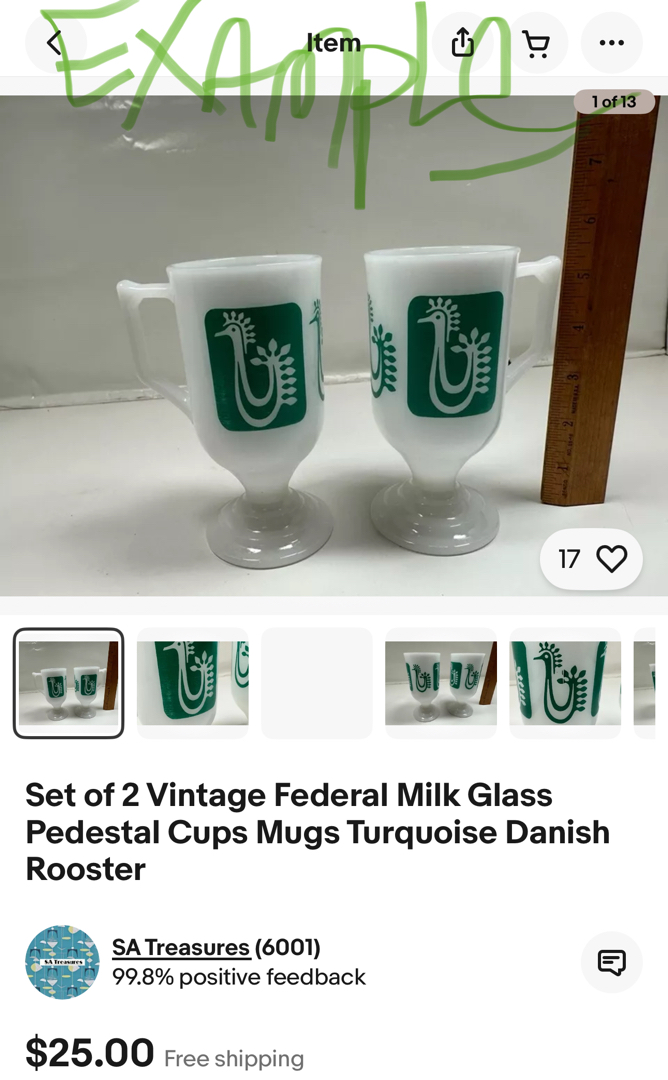The height and width of the screenshot is (1080, 668).
Task: Open the shopping cart
Action: (537, 43)
